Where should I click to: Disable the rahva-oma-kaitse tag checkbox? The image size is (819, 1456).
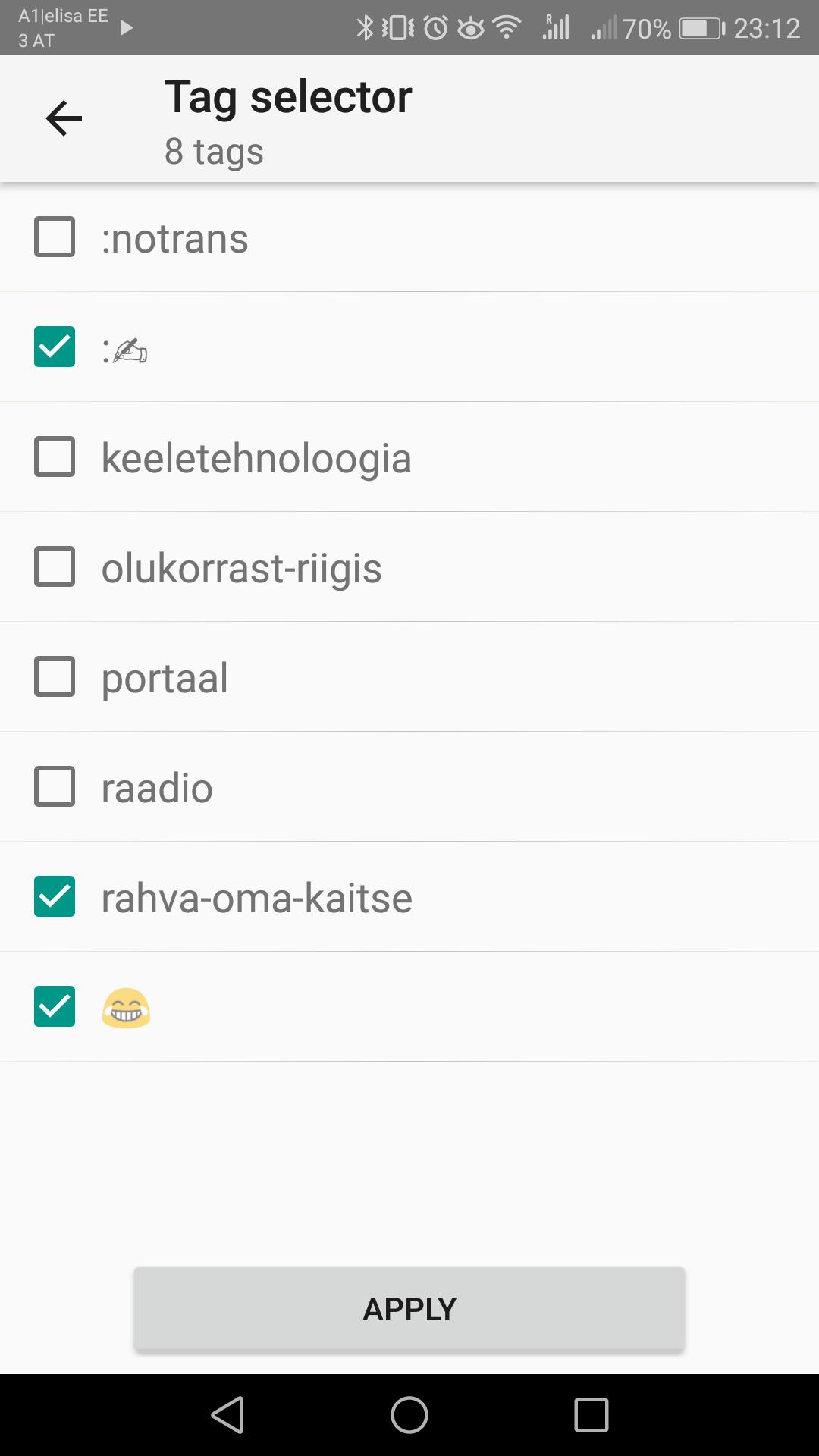pos(54,897)
